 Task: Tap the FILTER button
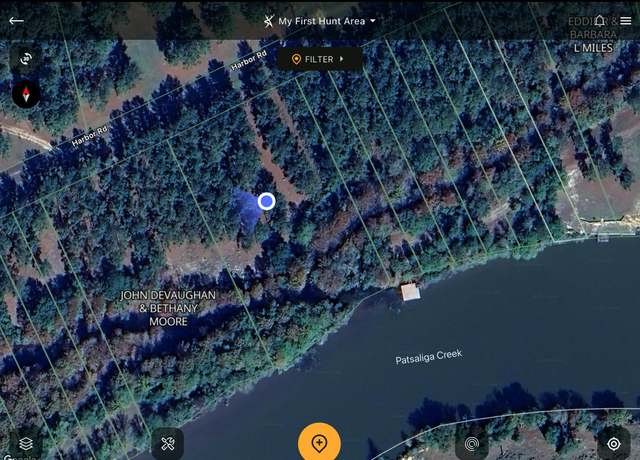(319, 59)
